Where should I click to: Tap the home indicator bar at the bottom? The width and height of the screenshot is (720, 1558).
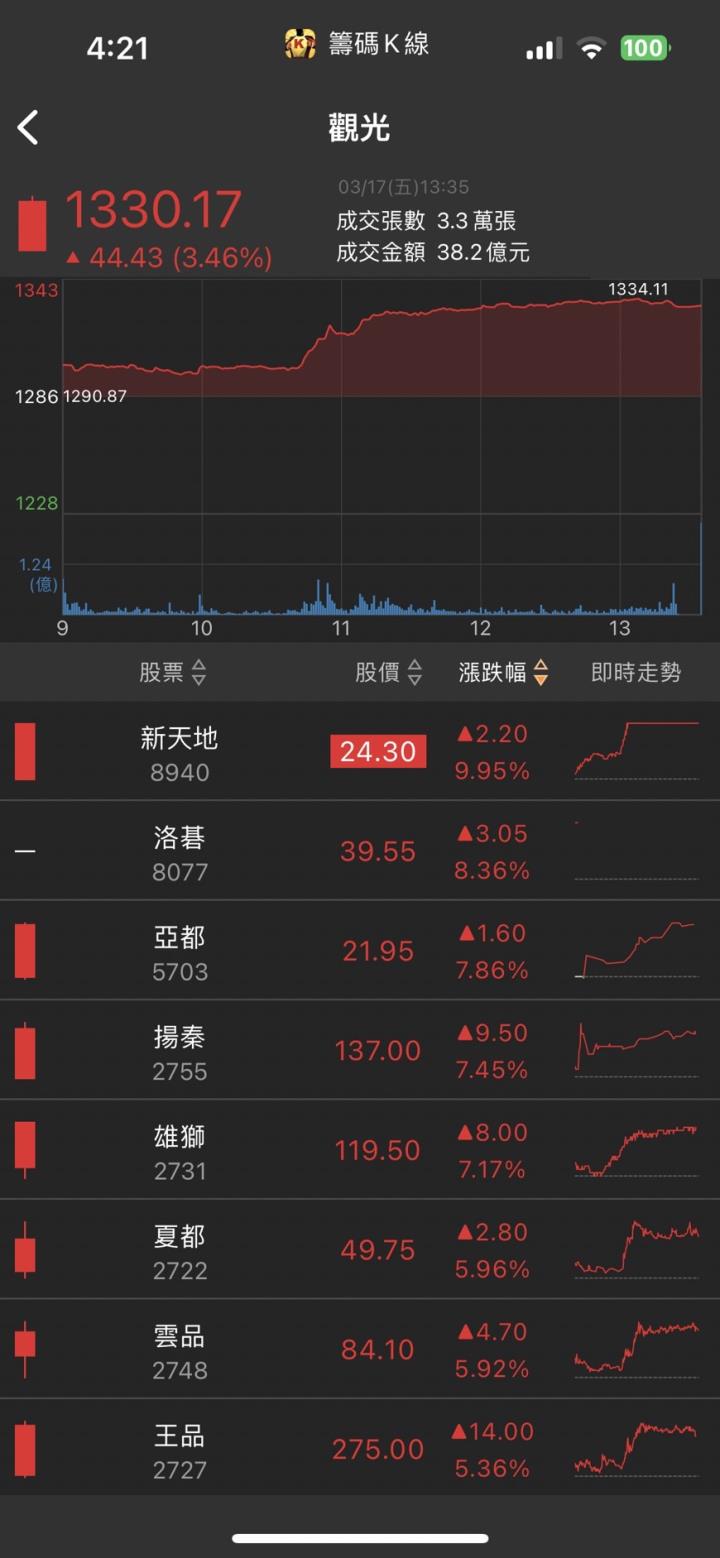click(360, 1537)
